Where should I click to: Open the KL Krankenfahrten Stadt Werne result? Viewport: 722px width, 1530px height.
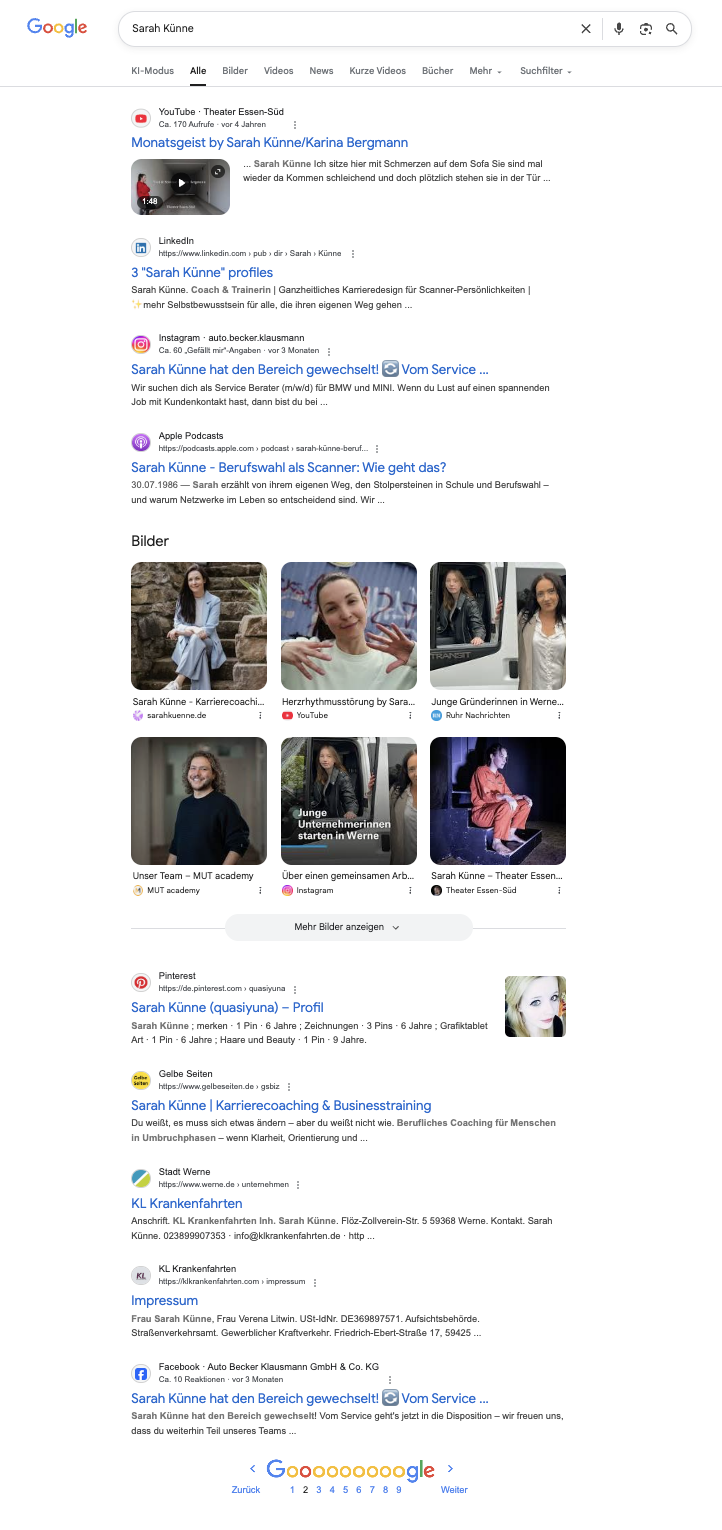pos(187,1203)
